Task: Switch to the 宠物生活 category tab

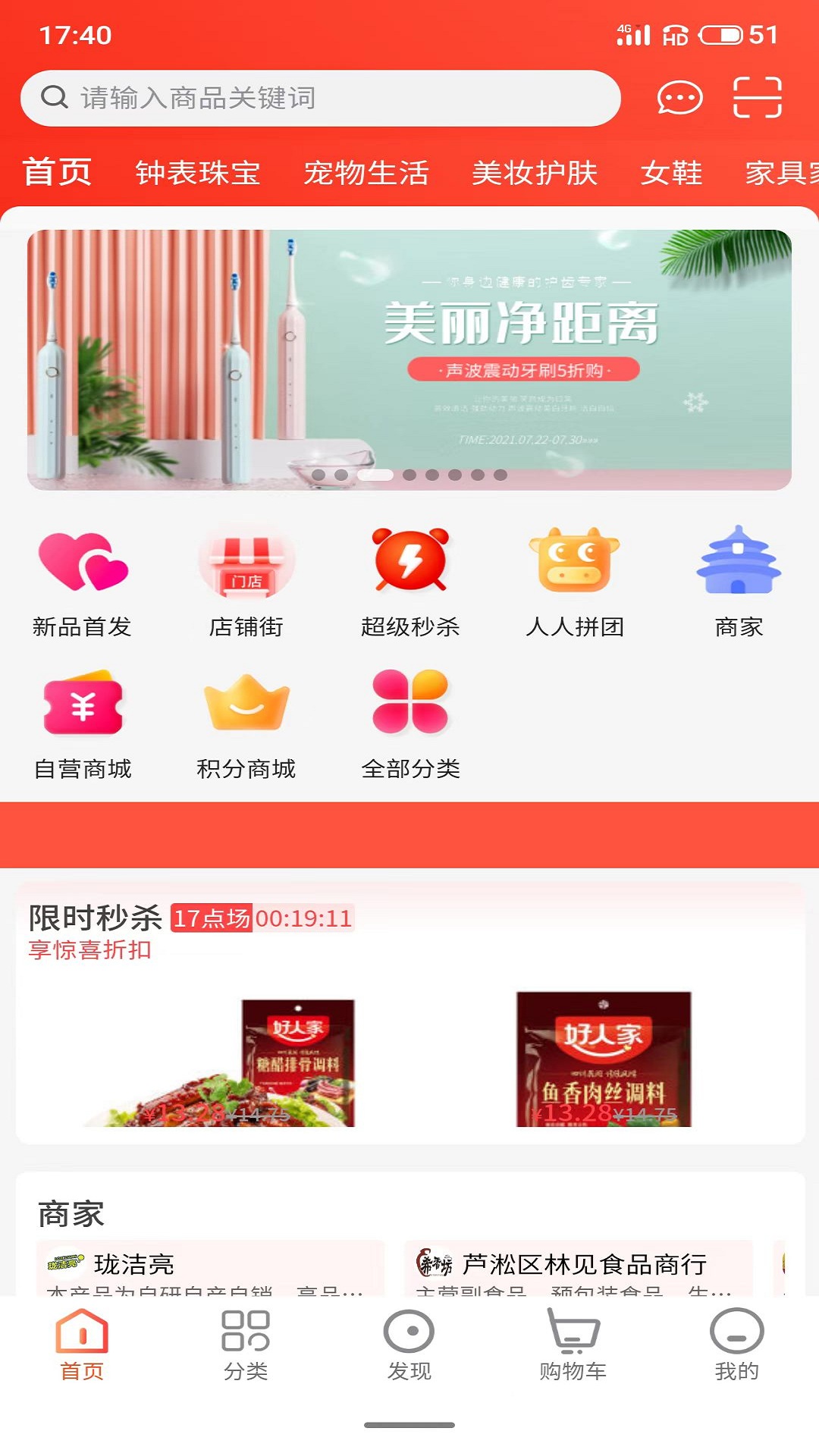Action: tap(366, 173)
